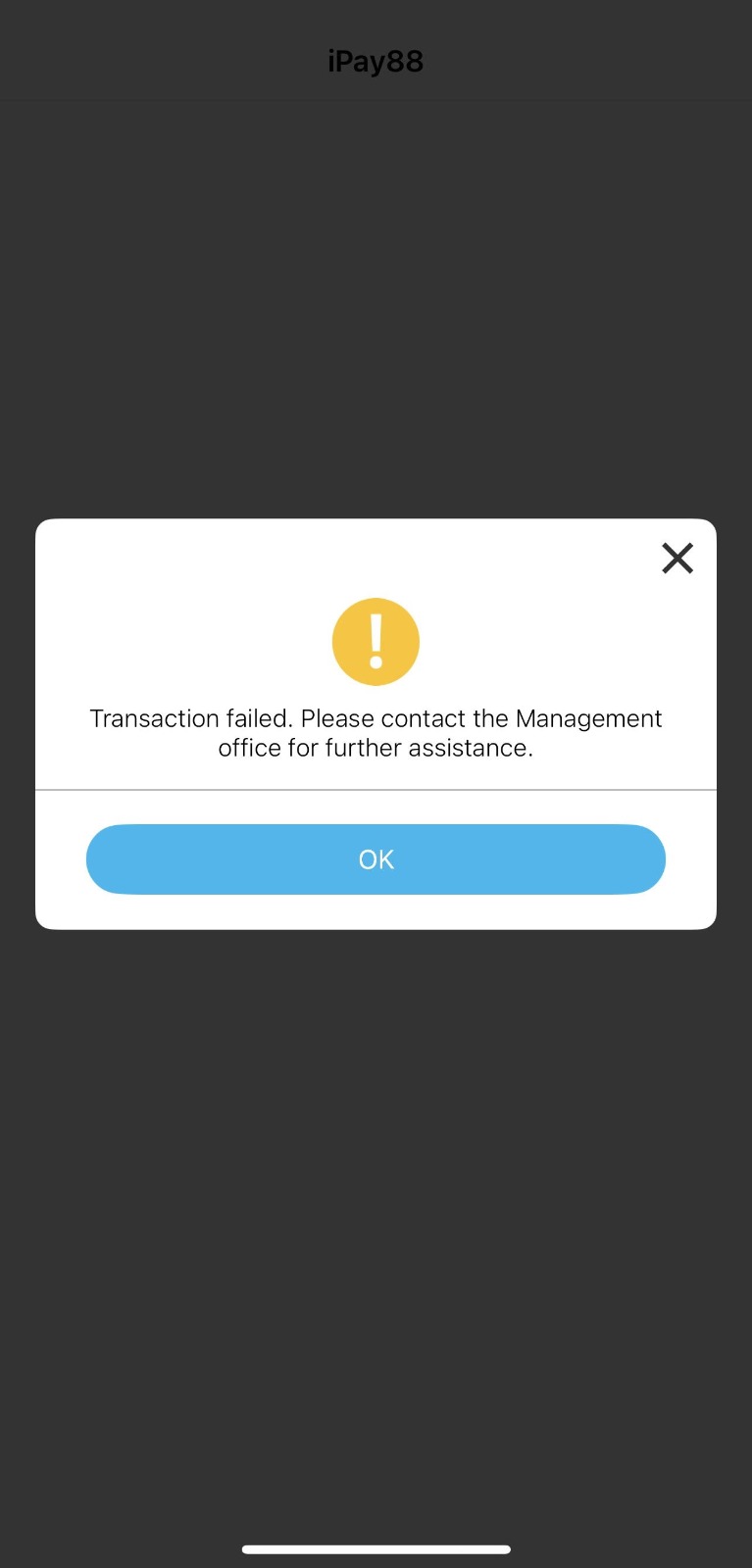Close the transaction failed dialog
The width and height of the screenshot is (752, 1568).
pos(677,559)
